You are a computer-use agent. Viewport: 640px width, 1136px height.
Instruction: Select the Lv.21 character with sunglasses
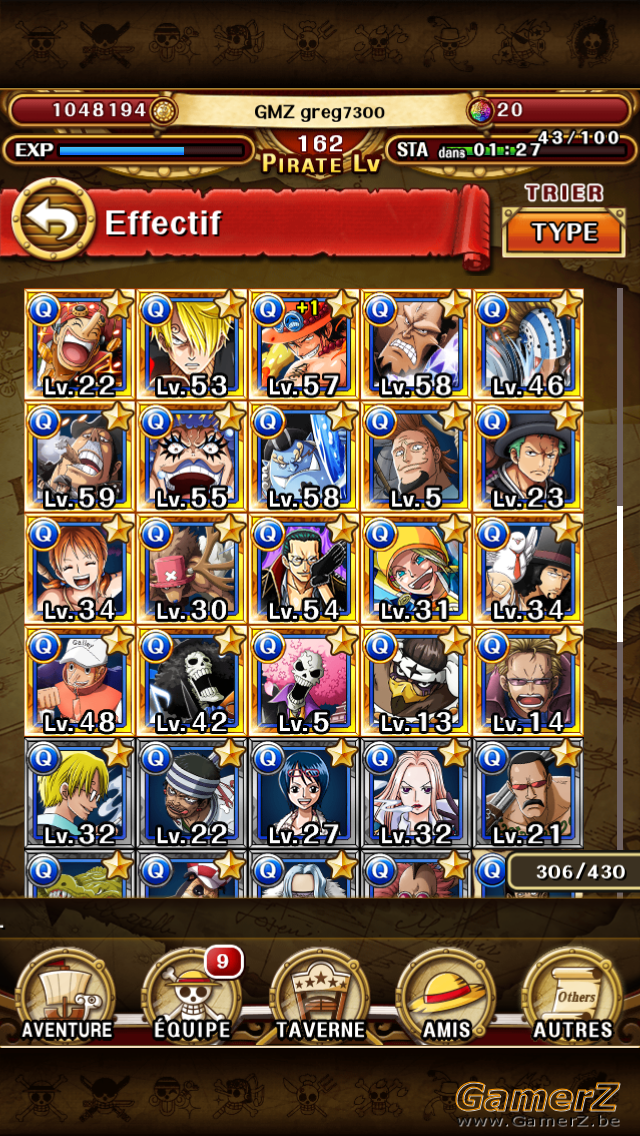click(x=528, y=794)
